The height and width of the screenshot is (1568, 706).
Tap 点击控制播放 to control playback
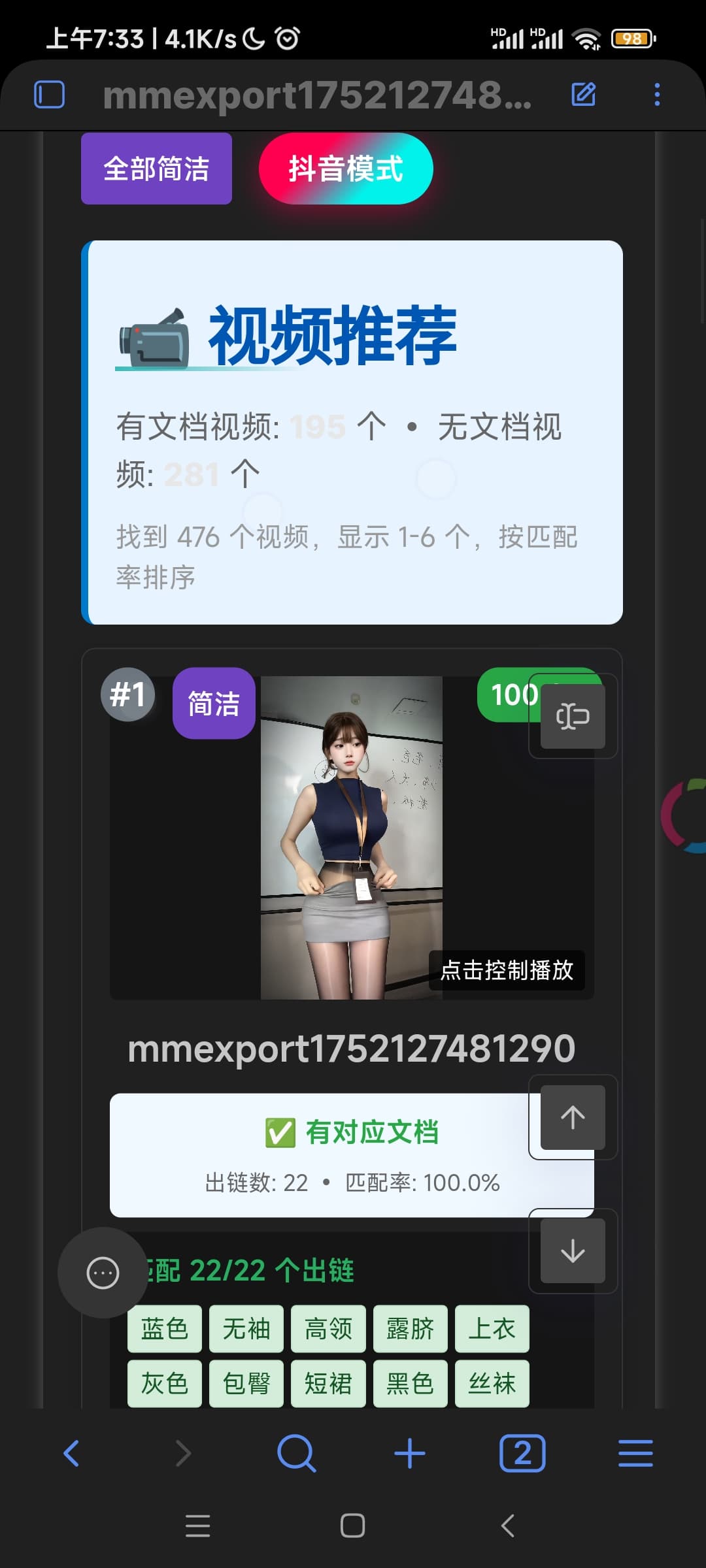click(x=508, y=972)
